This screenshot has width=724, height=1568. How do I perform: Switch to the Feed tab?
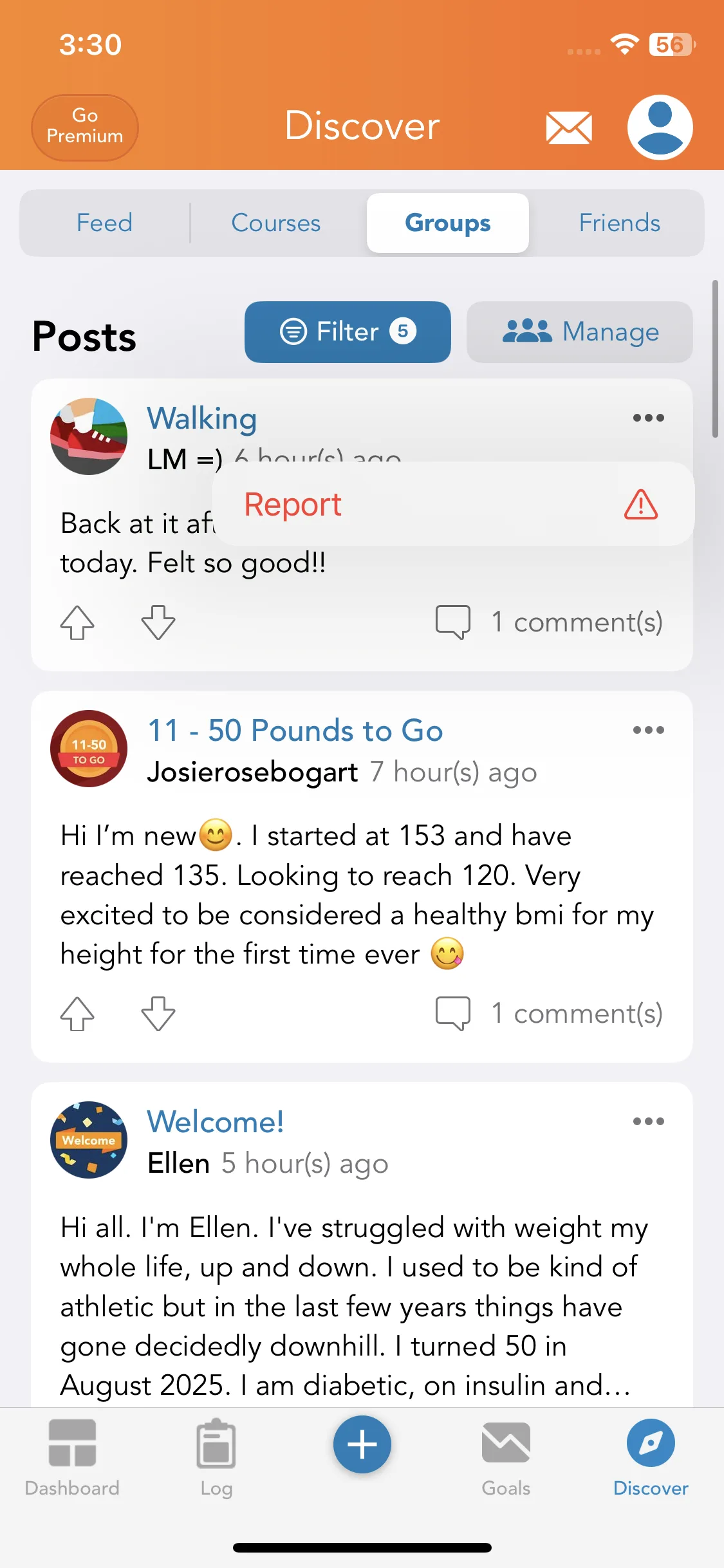pos(104,223)
